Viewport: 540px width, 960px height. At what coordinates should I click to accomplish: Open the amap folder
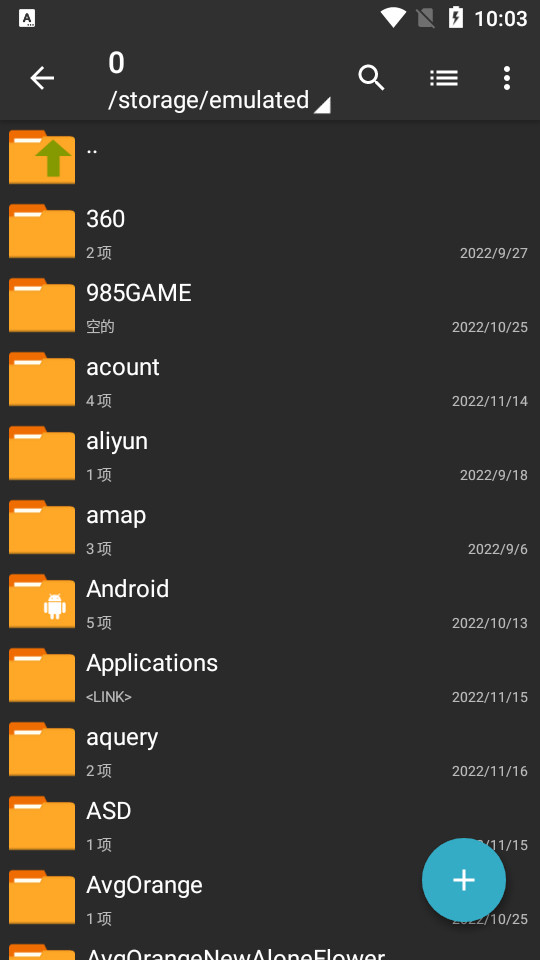270,528
